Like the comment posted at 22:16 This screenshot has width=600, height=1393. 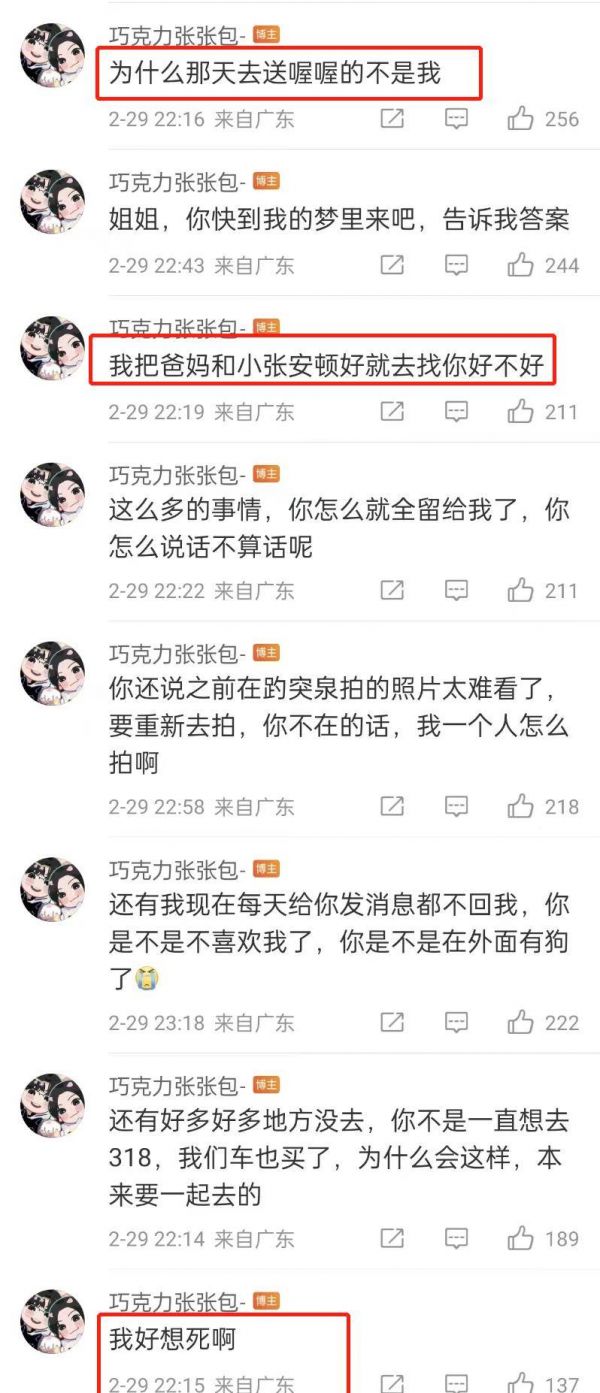point(521,119)
